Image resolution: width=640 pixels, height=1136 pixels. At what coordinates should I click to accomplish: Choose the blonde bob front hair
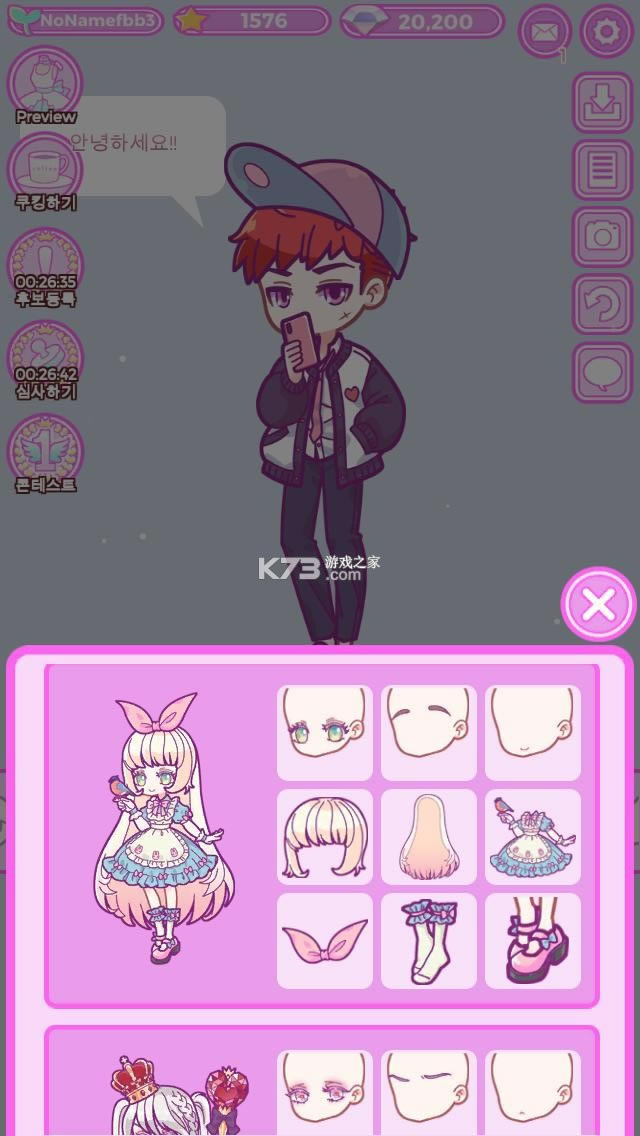point(324,837)
